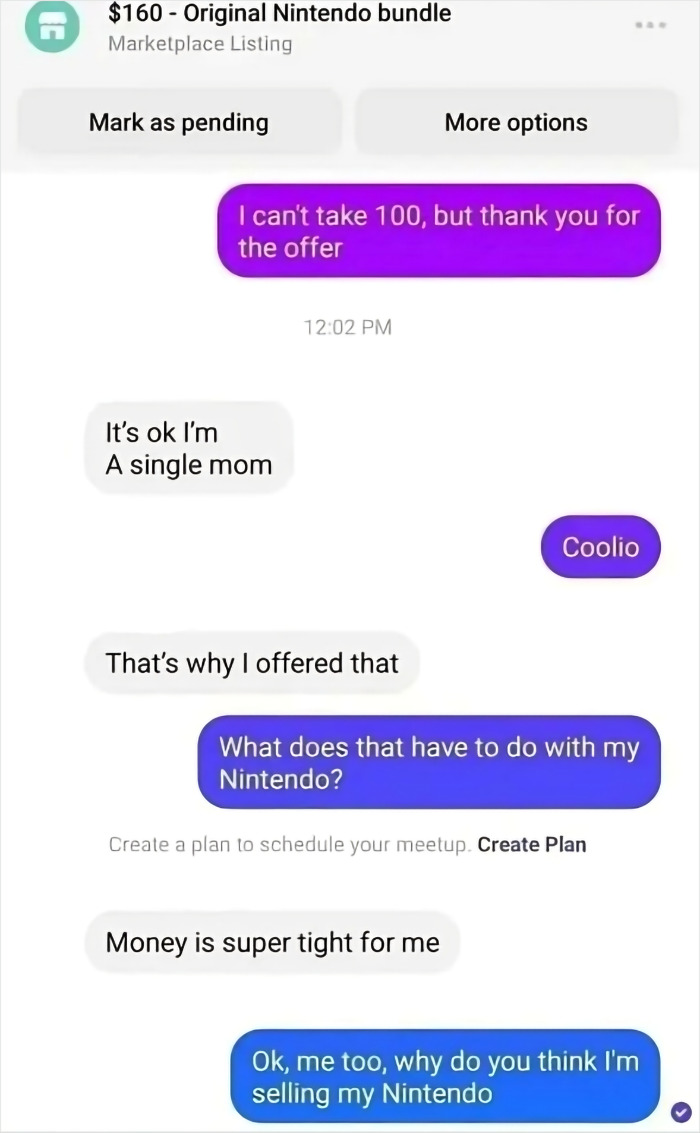Screen dimensions: 700x1133
Task: Tap the Create Plan link
Action: pyautogui.click(x=531, y=844)
